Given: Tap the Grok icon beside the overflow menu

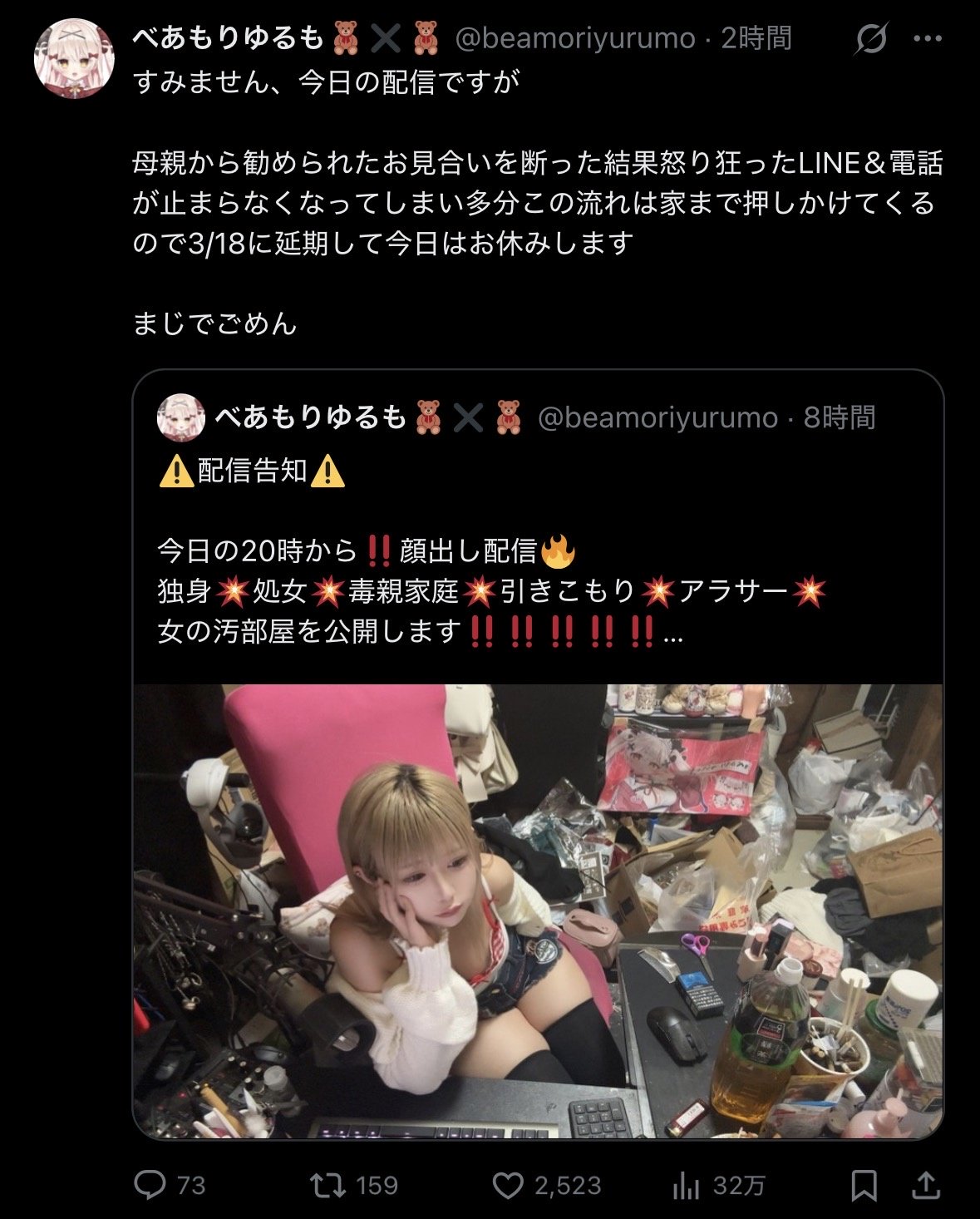Looking at the screenshot, I should coord(870,38).
